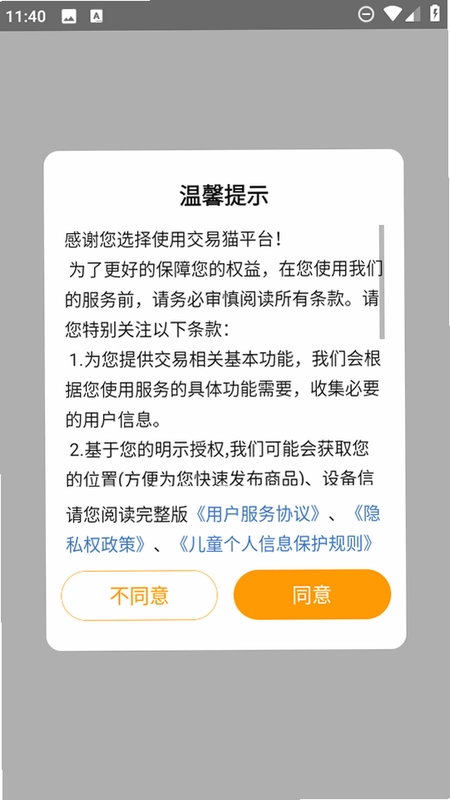Tap the 同意 button to accept
The height and width of the screenshot is (800, 450).
(x=312, y=595)
